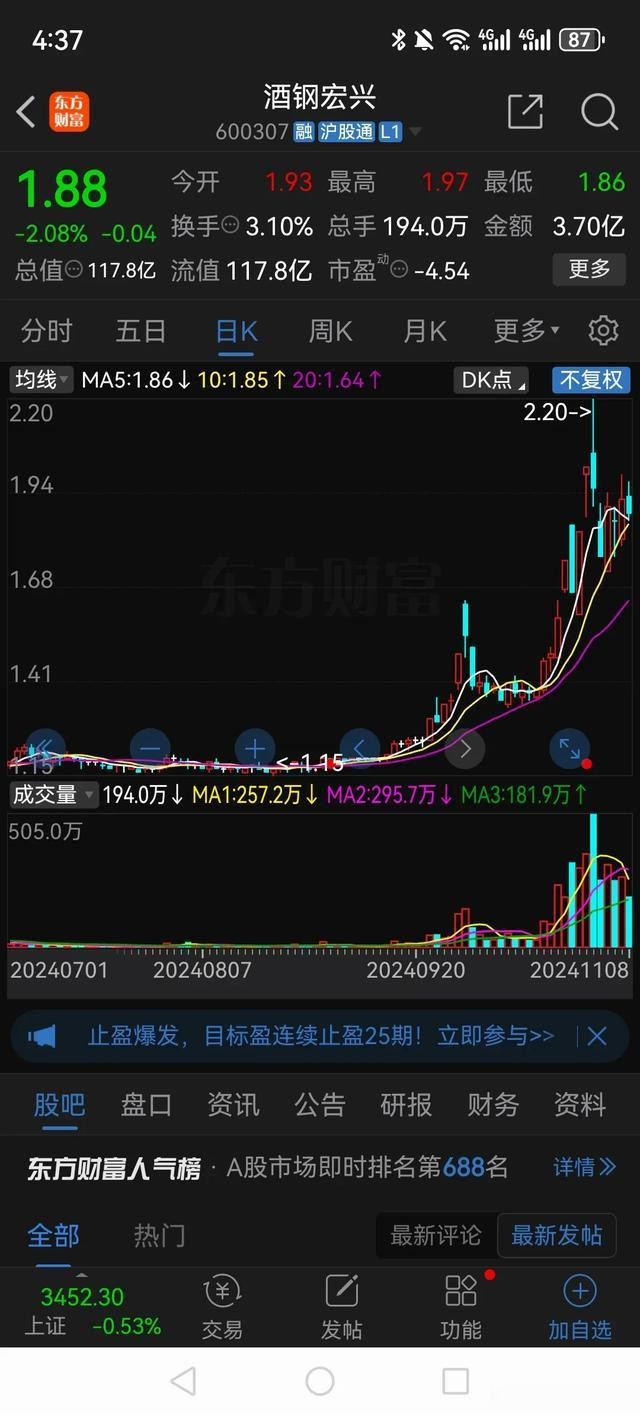Dismiss the 止盈爆发 promo banner
Screen dimensions: 640x1415
(x=597, y=1036)
